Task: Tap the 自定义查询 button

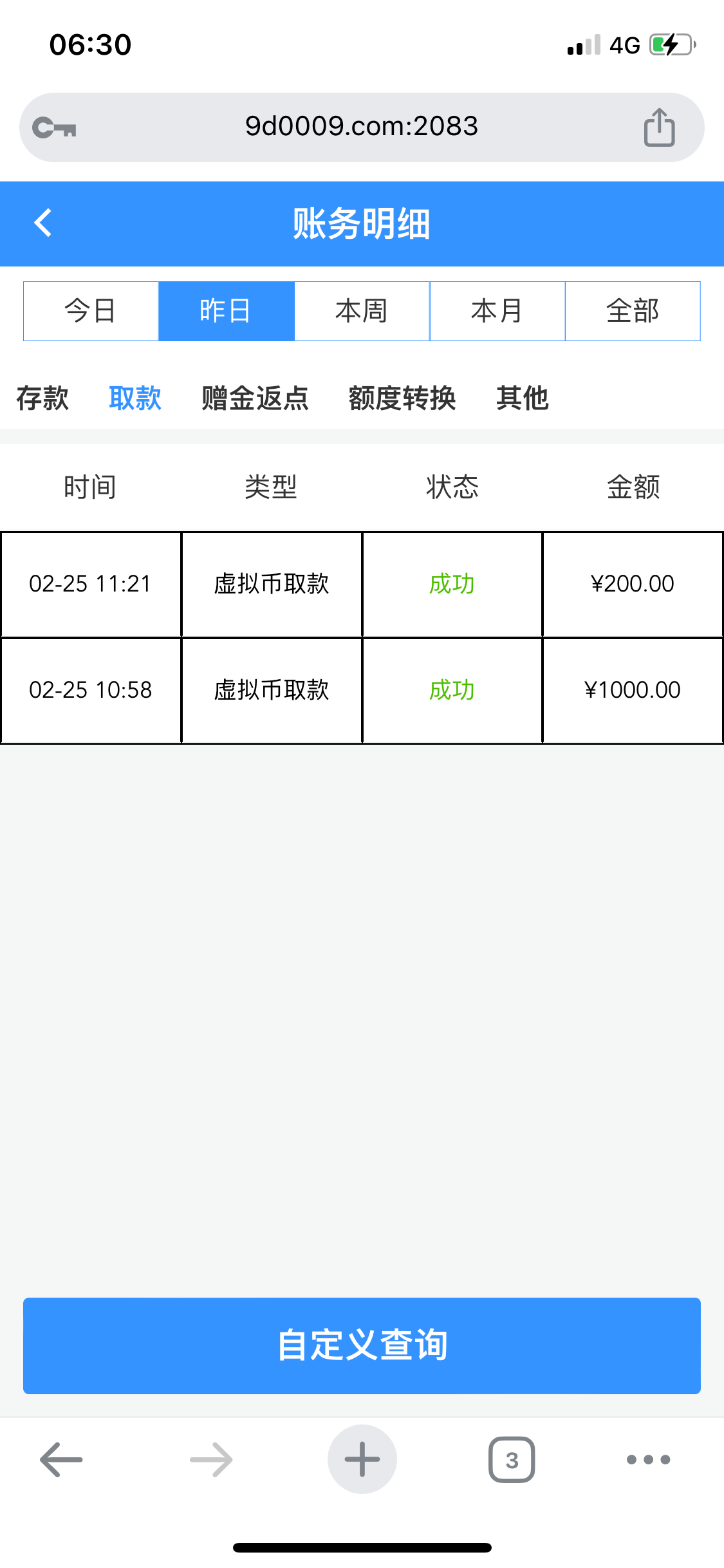Action: click(x=362, y=1345)
